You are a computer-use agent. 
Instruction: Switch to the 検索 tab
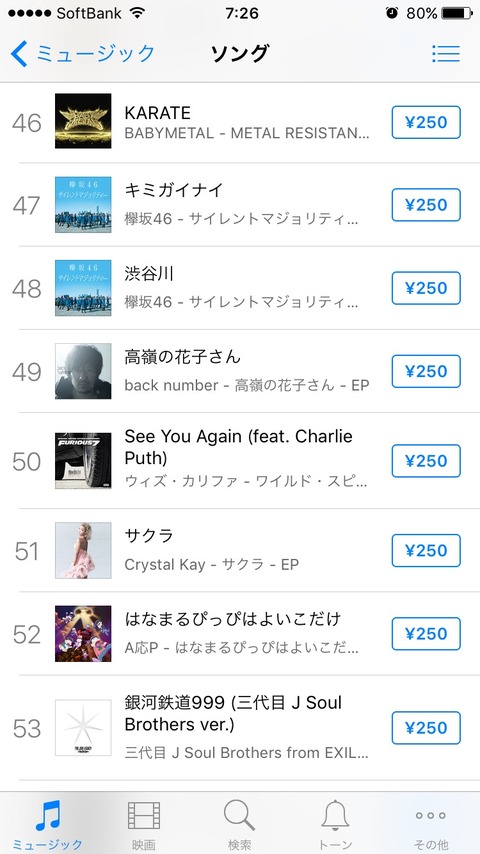240,824
